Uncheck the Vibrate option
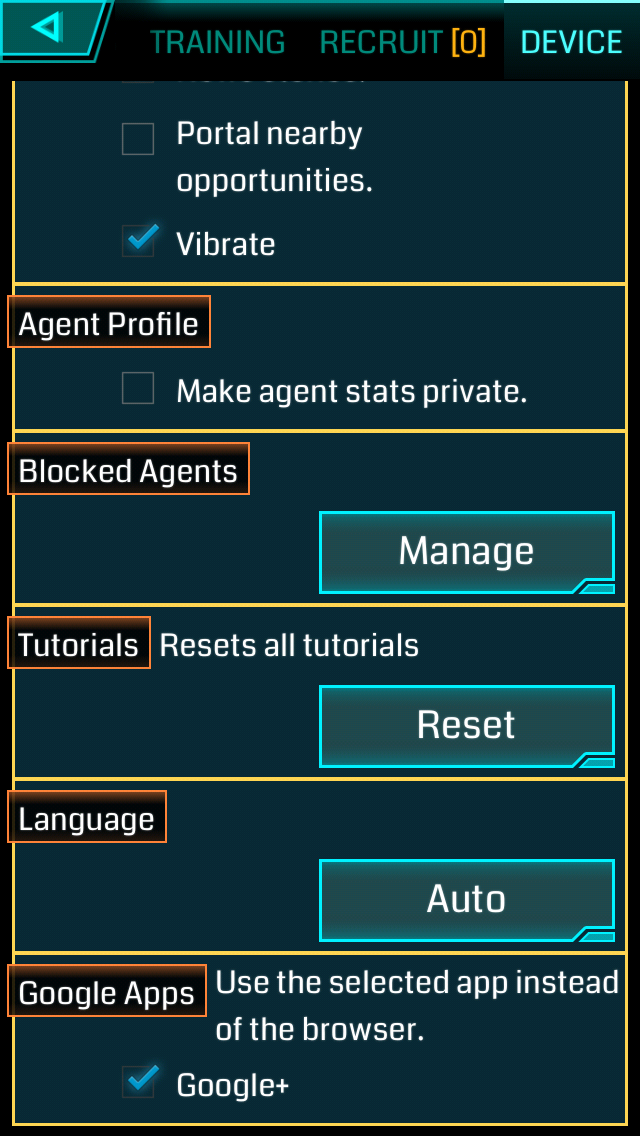 [138, 241]
